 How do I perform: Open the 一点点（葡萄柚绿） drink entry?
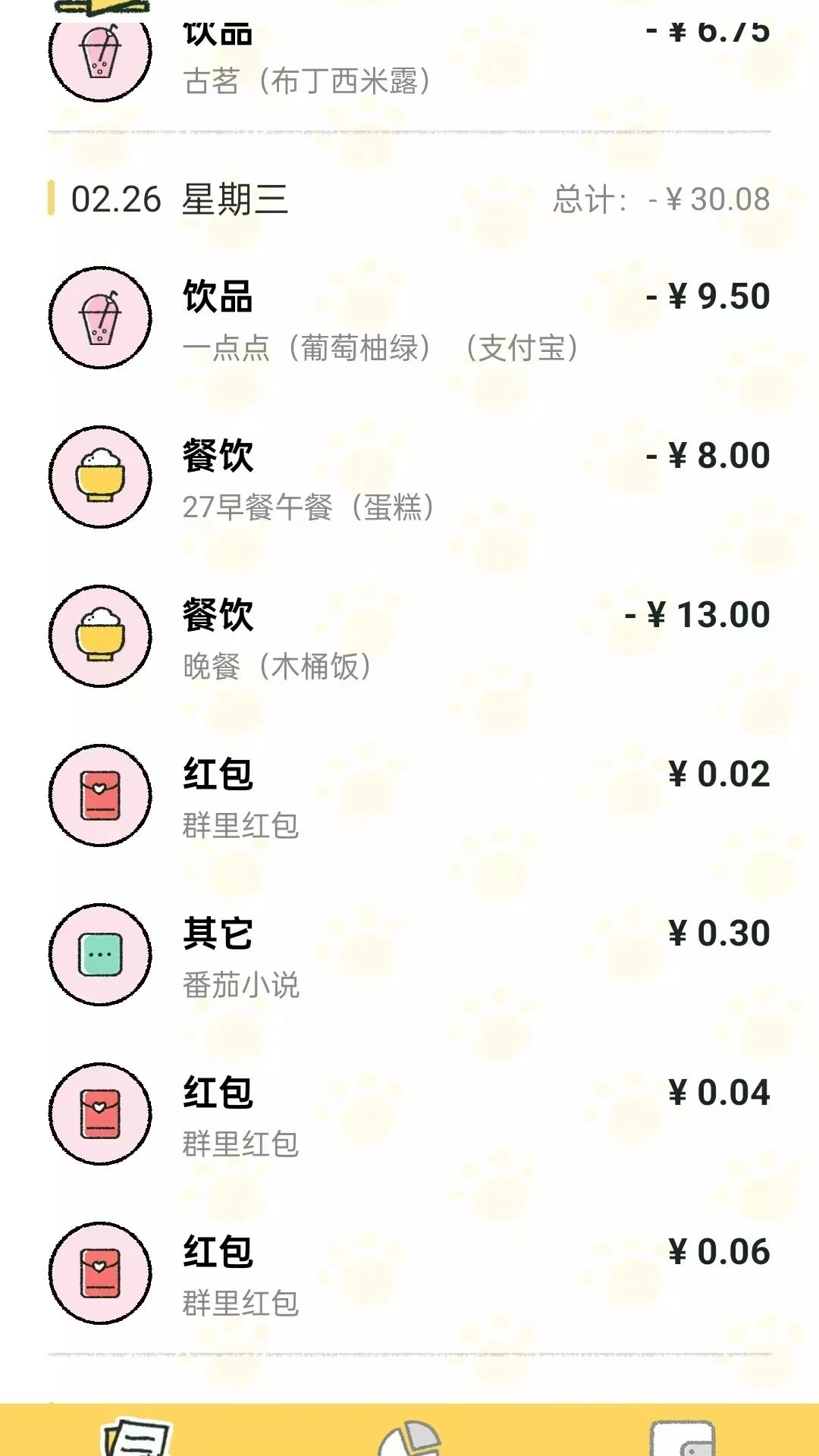409,318
